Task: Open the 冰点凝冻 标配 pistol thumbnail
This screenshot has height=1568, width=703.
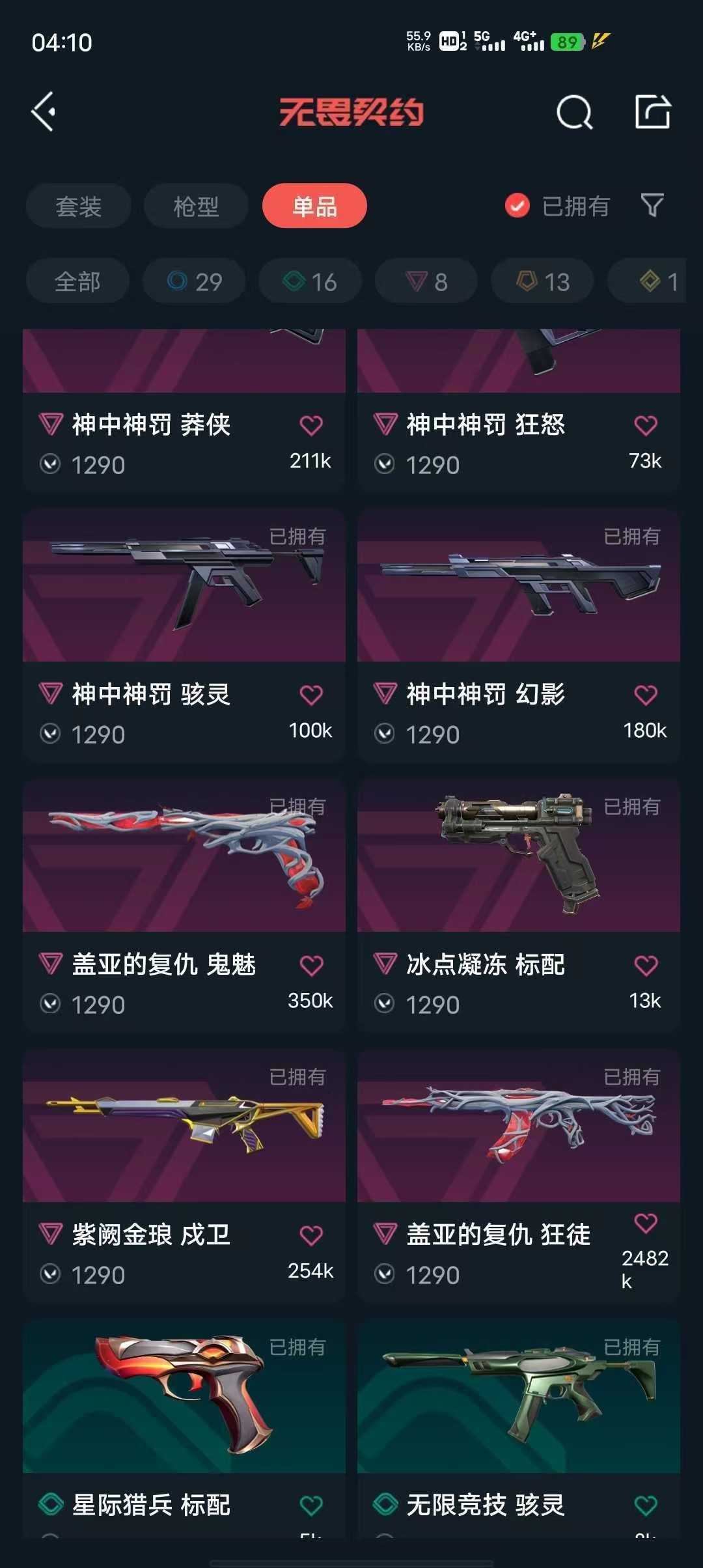Action: tap(517, 860)
